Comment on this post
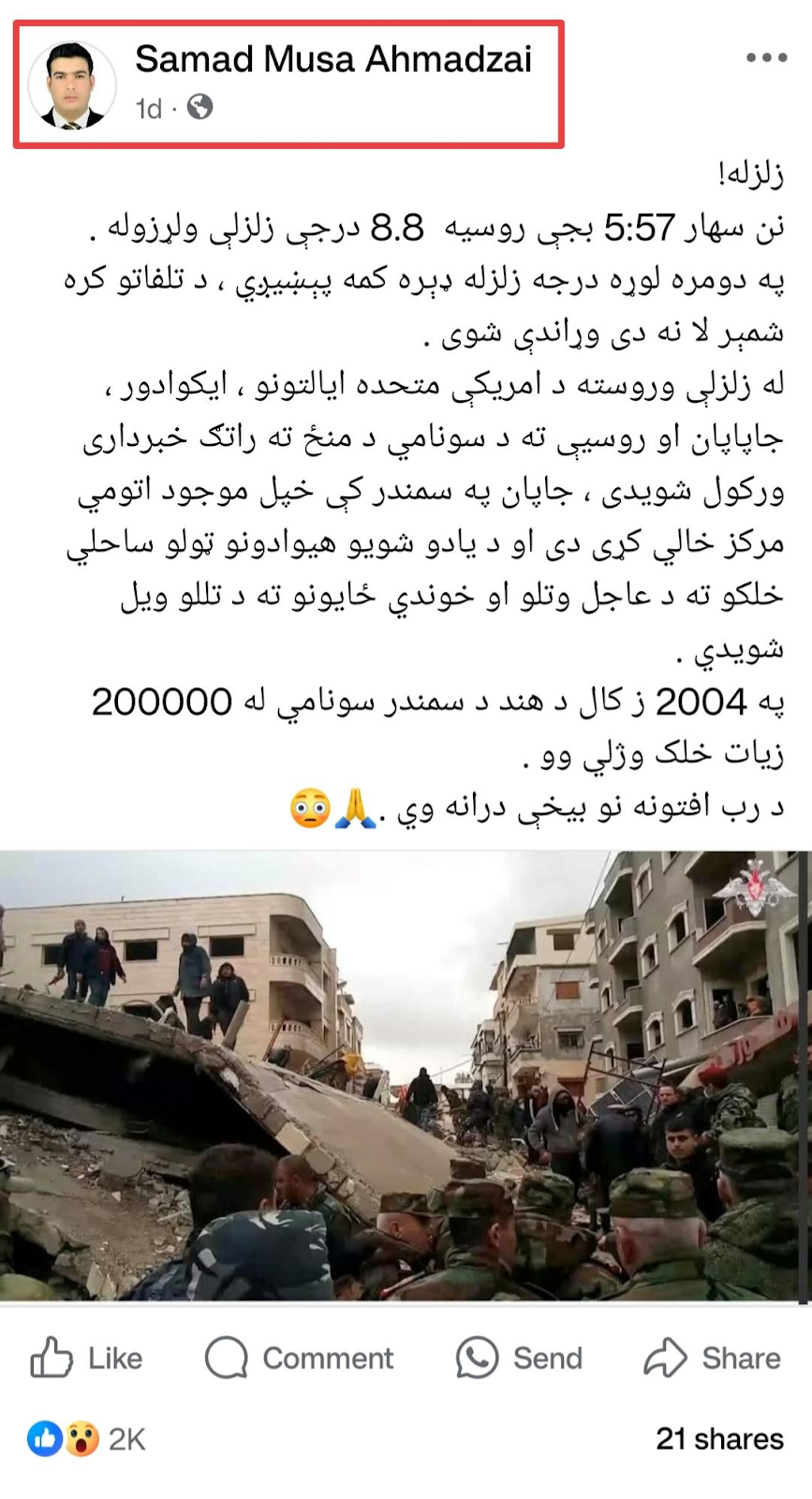 point(300,1358)
